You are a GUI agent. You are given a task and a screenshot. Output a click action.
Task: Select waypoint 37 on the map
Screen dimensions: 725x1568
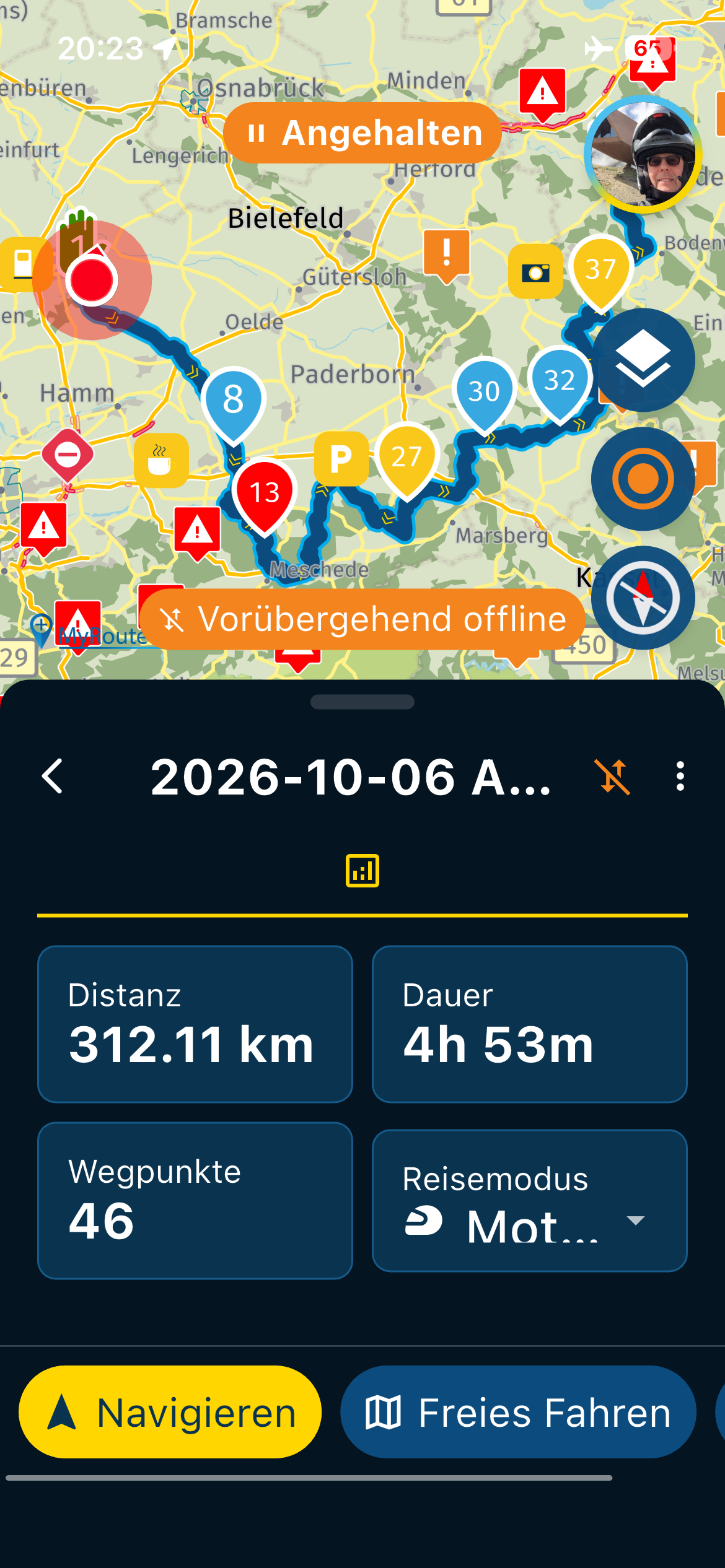[x=600, y=271]
